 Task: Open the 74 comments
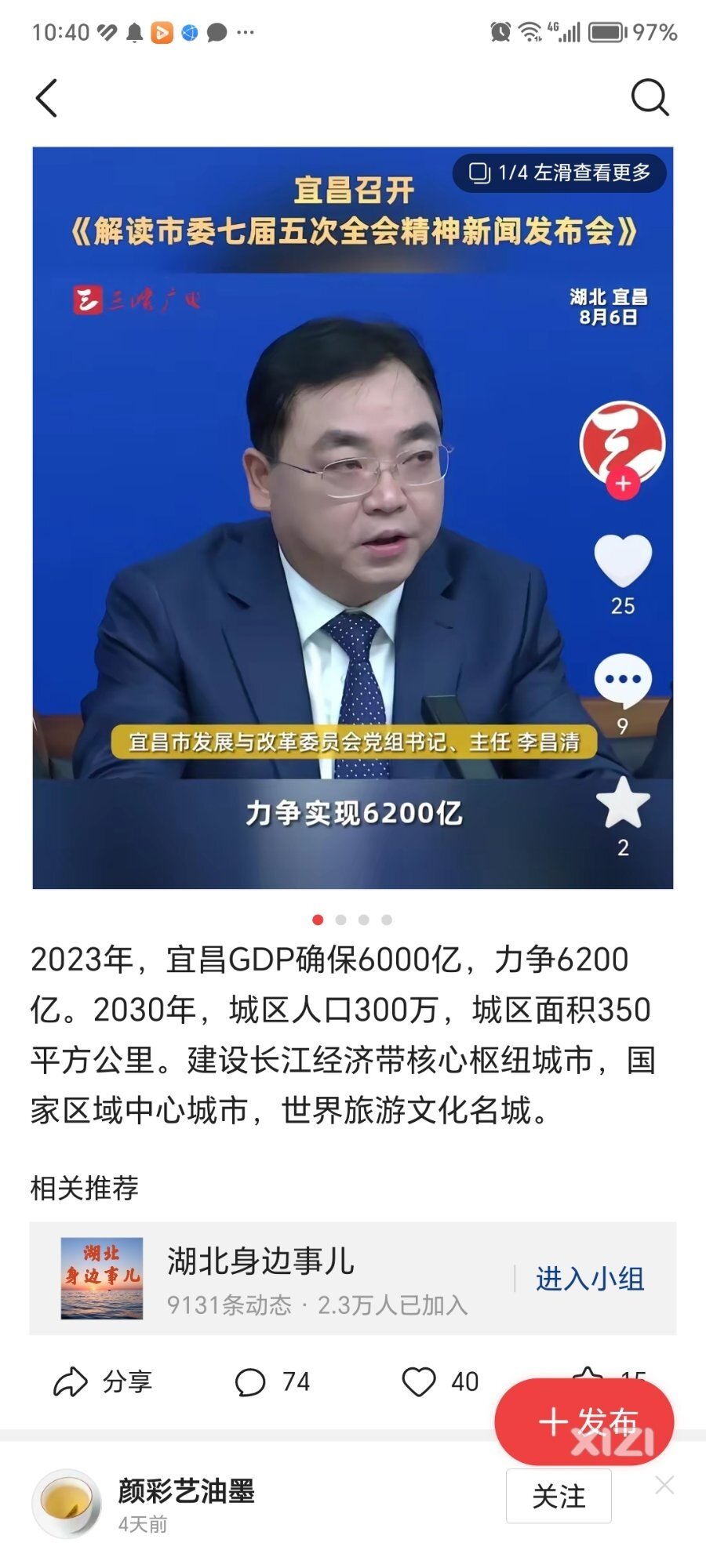pyautogui.click(x=272, y=1381)
